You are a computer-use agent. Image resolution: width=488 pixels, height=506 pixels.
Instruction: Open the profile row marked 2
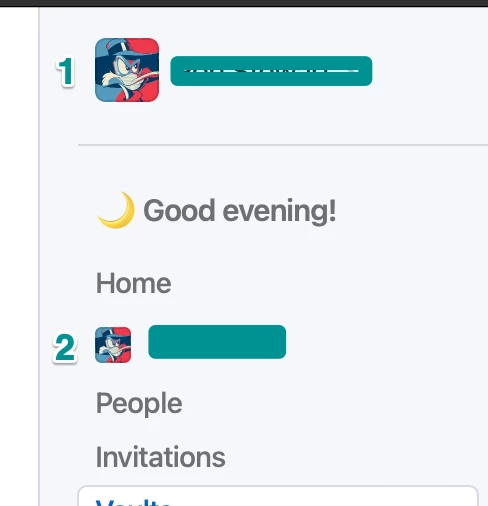190,344
